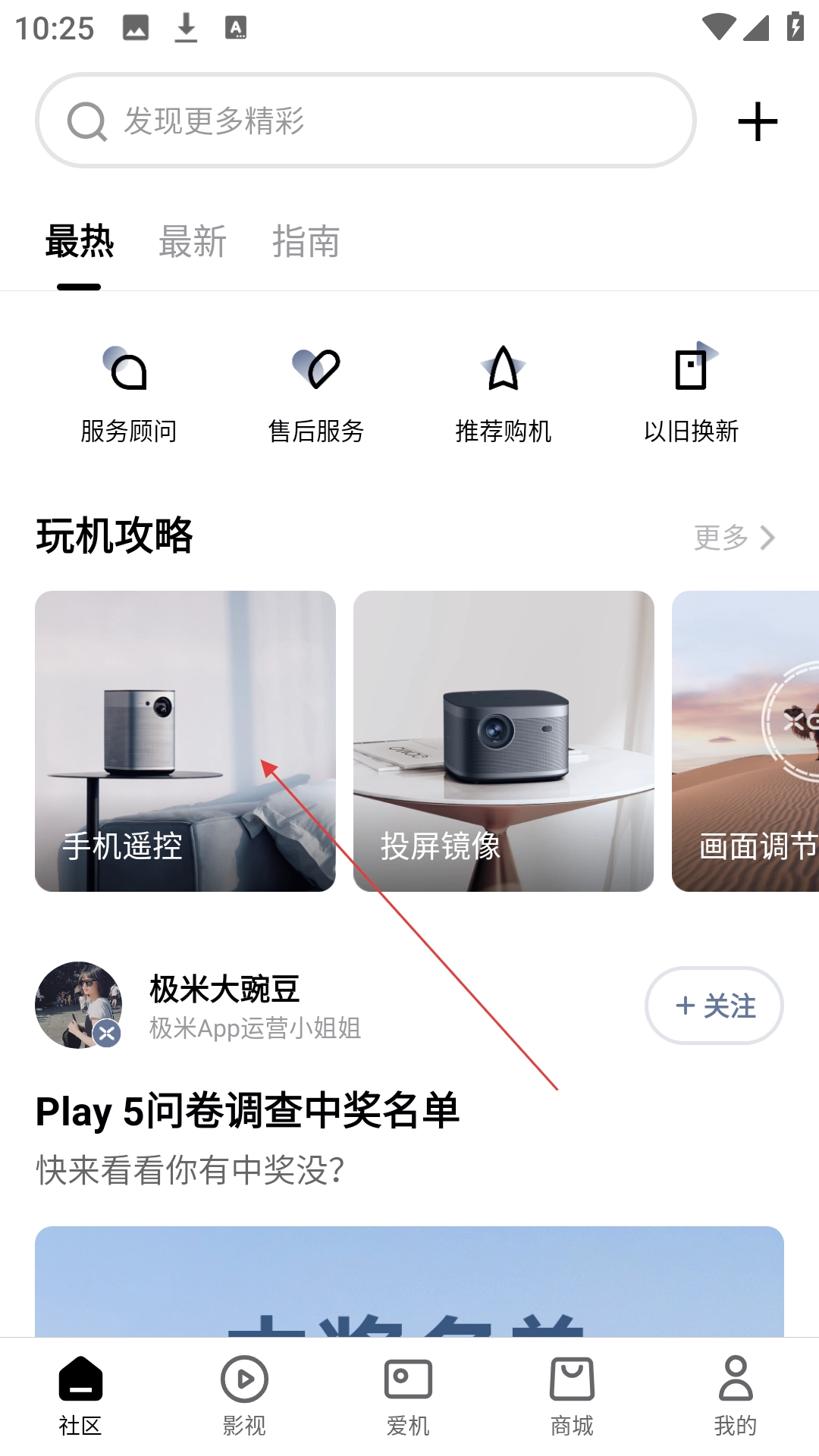Image resolution: width=819 pixels, height=1456 pixels.
Task: Open the Play 5问卷调查中奖名单 post
Action: click(248, 1112)
